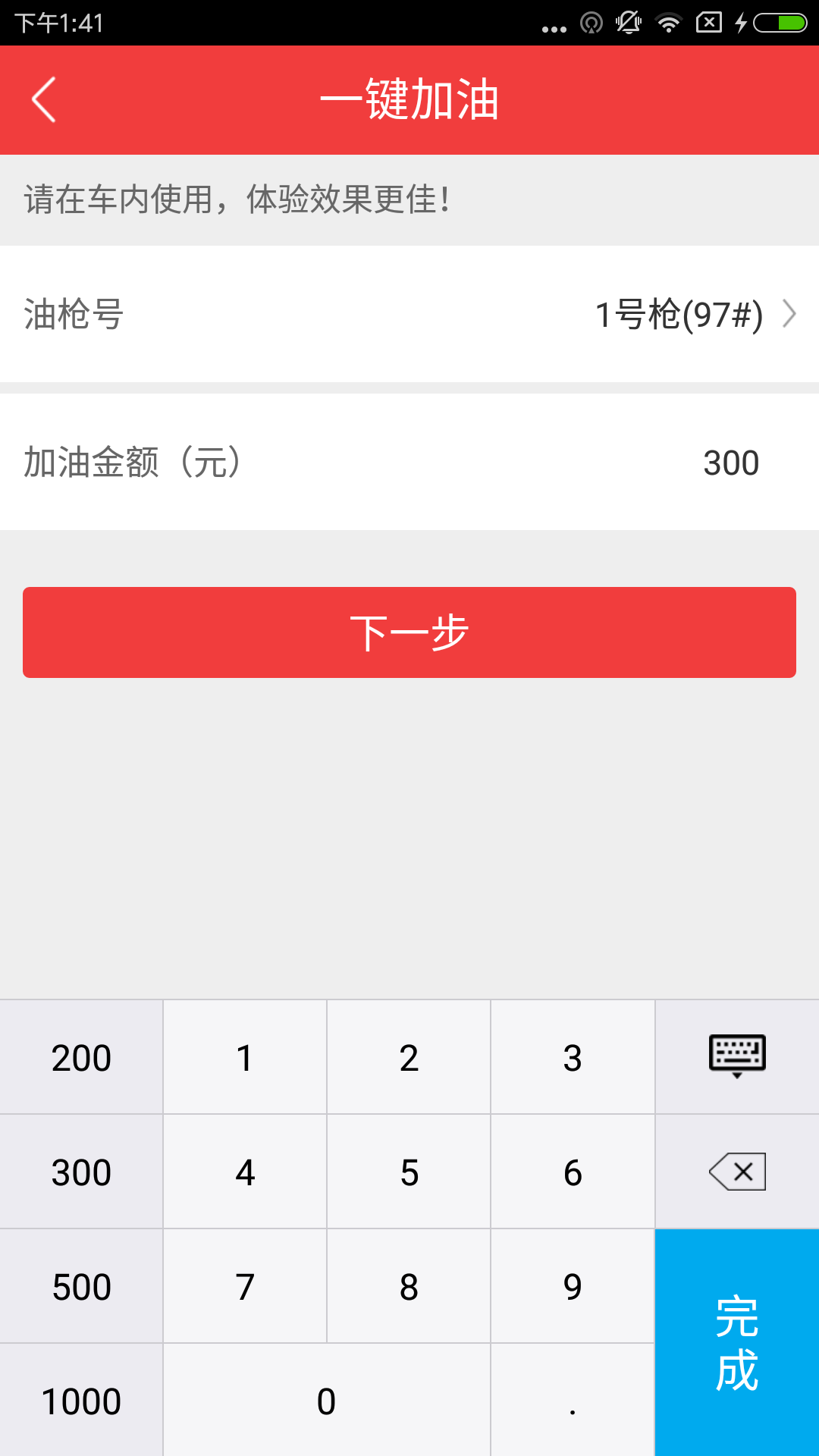Go back from 一键加油 page

tap(44, 99)
